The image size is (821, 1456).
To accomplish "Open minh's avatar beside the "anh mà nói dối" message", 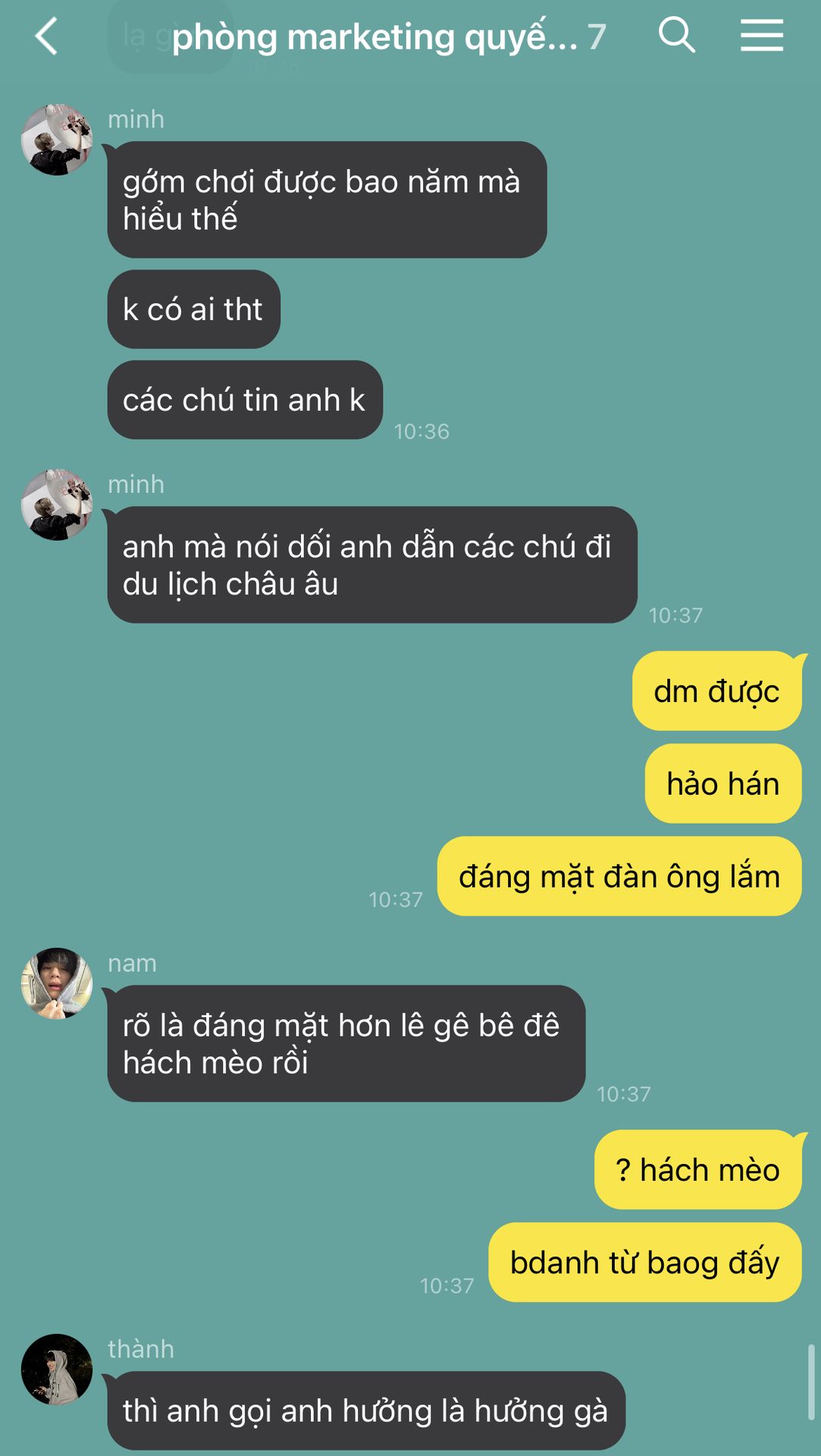I will (x=57, y=505).
